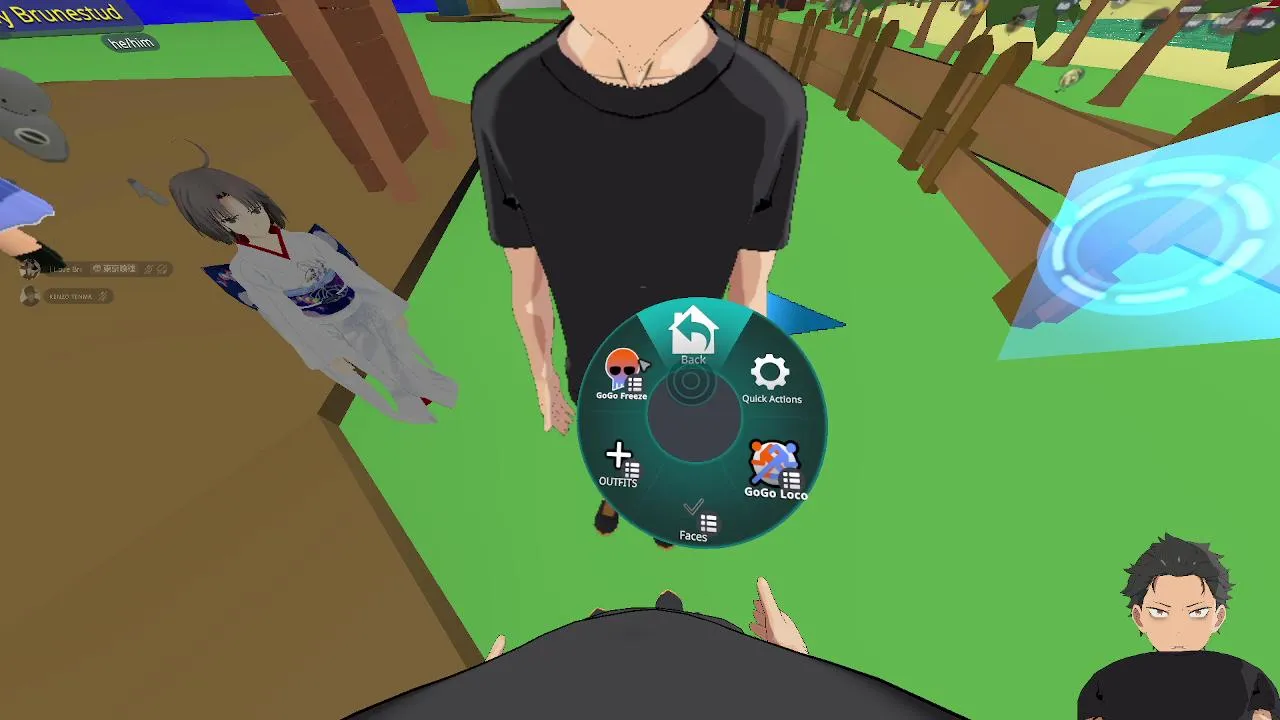Image resolution: width=1280 pixels, height=720 pixels.
Task: Open the GoGo Loco submenu
Action: [775, 470]
